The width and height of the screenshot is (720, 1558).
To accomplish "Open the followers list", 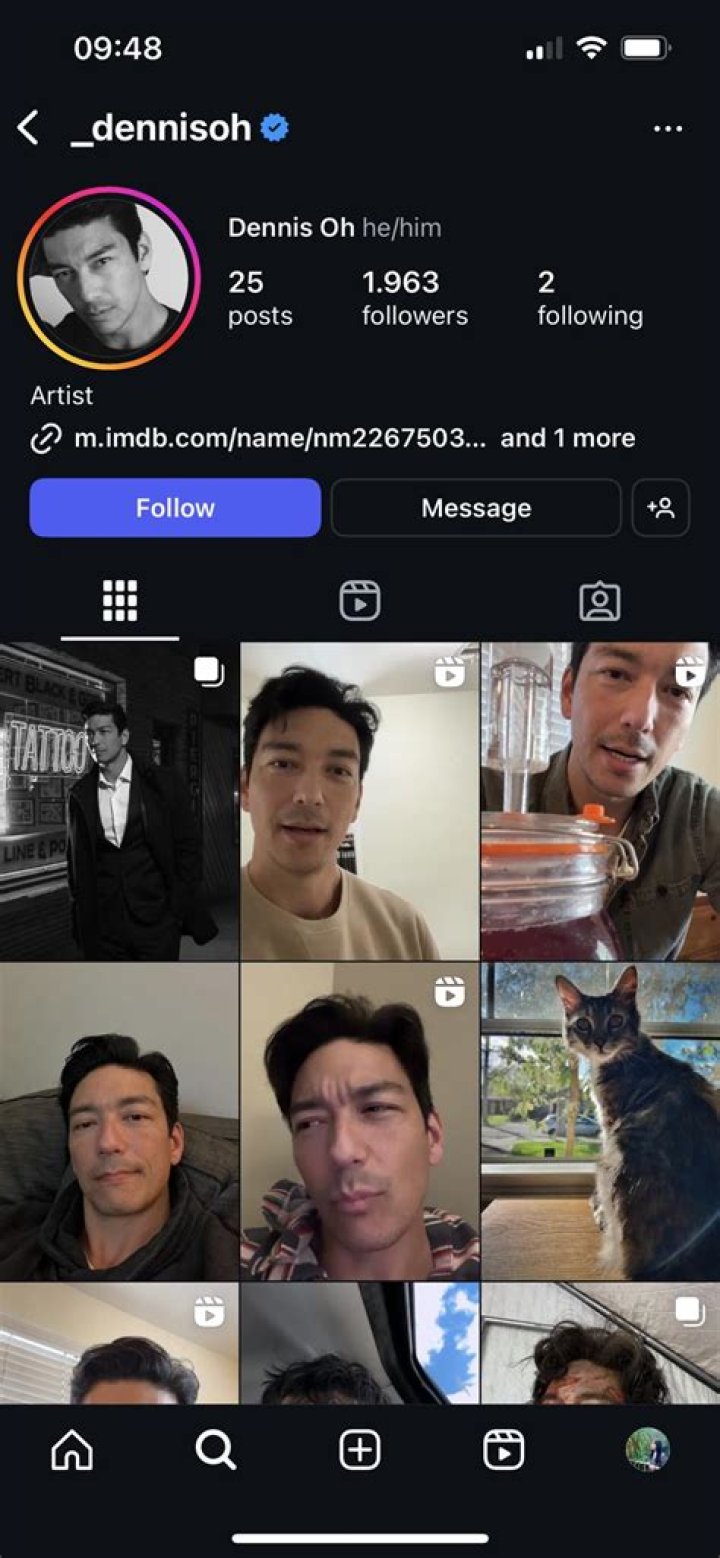I will tap(414, 298).
